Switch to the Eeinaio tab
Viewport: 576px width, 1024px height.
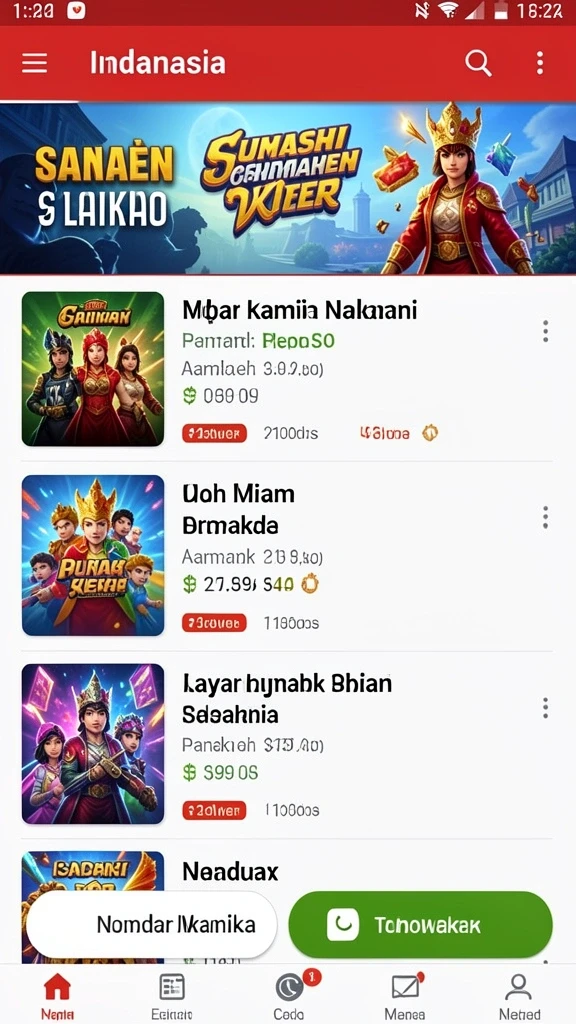(x=172, y=996)
